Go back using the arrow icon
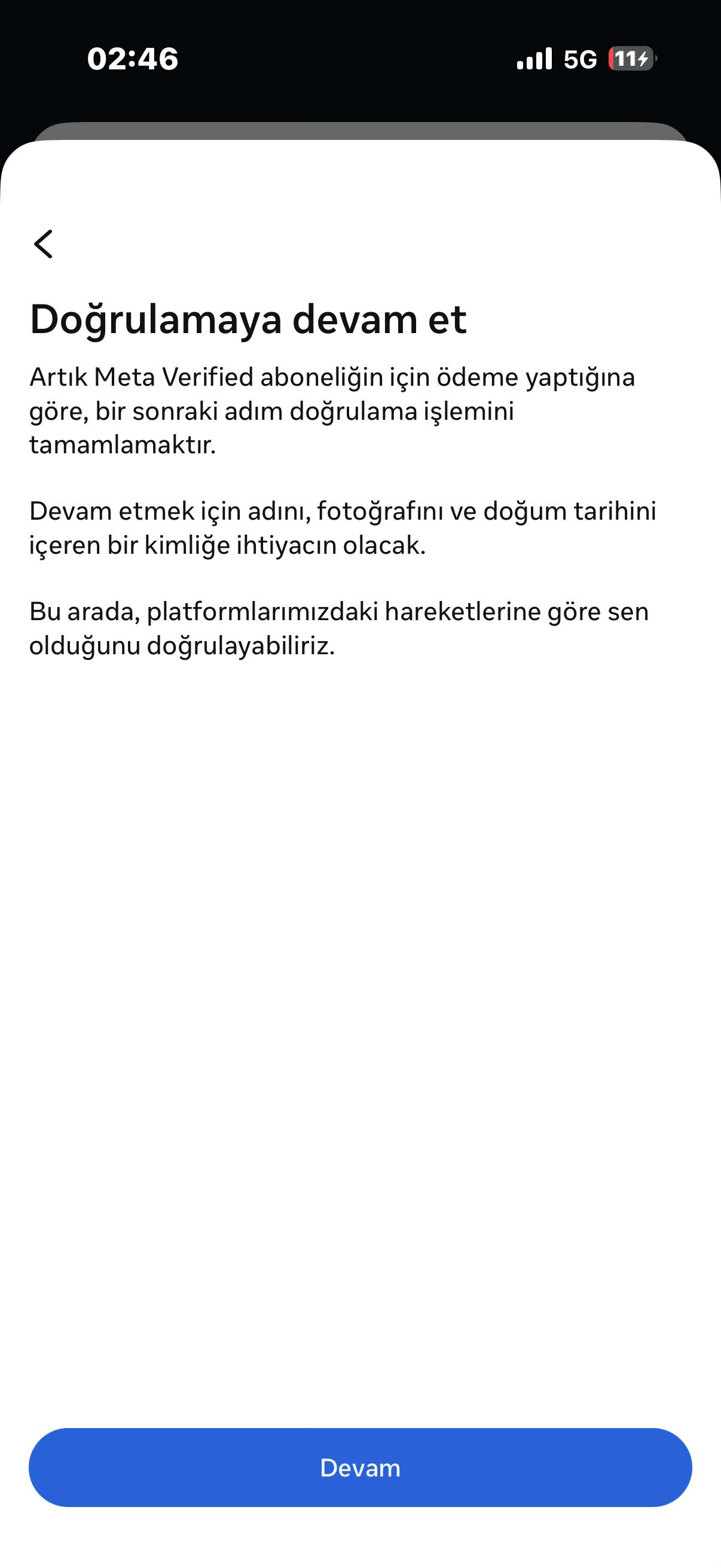The width and height of the screenshot is (721, 1568). click(x=43, y=244)
